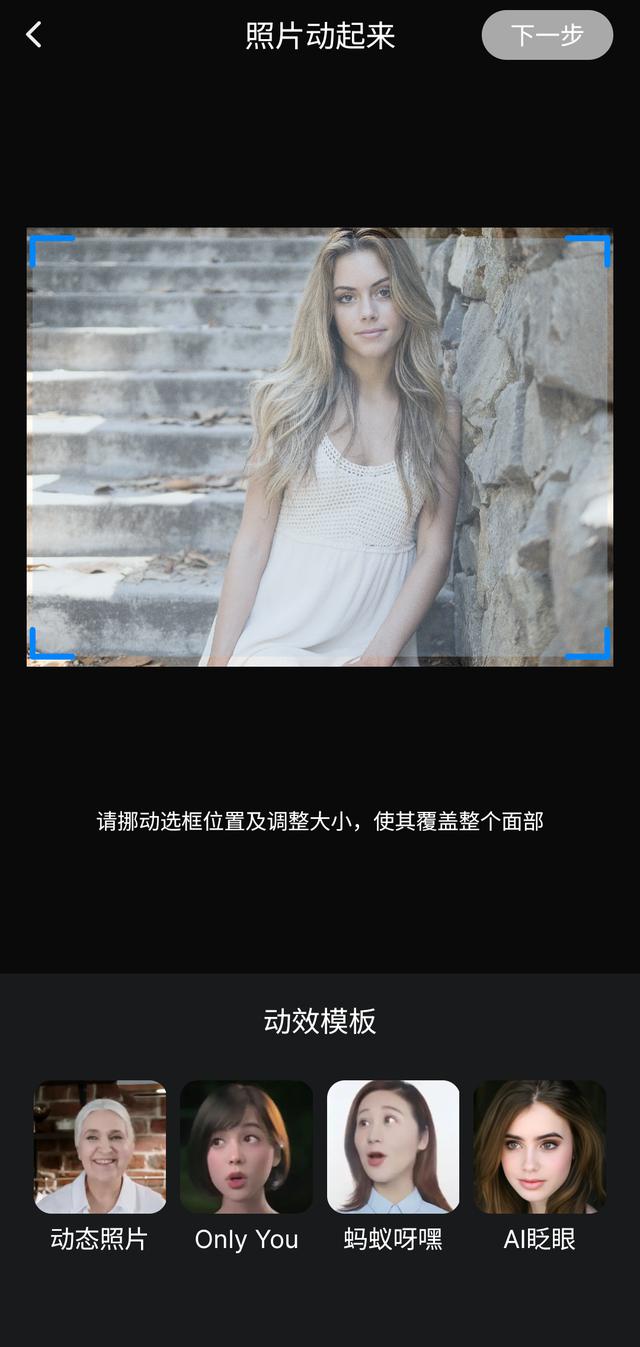Tap the 下一步 button

(x=547, y=35)
